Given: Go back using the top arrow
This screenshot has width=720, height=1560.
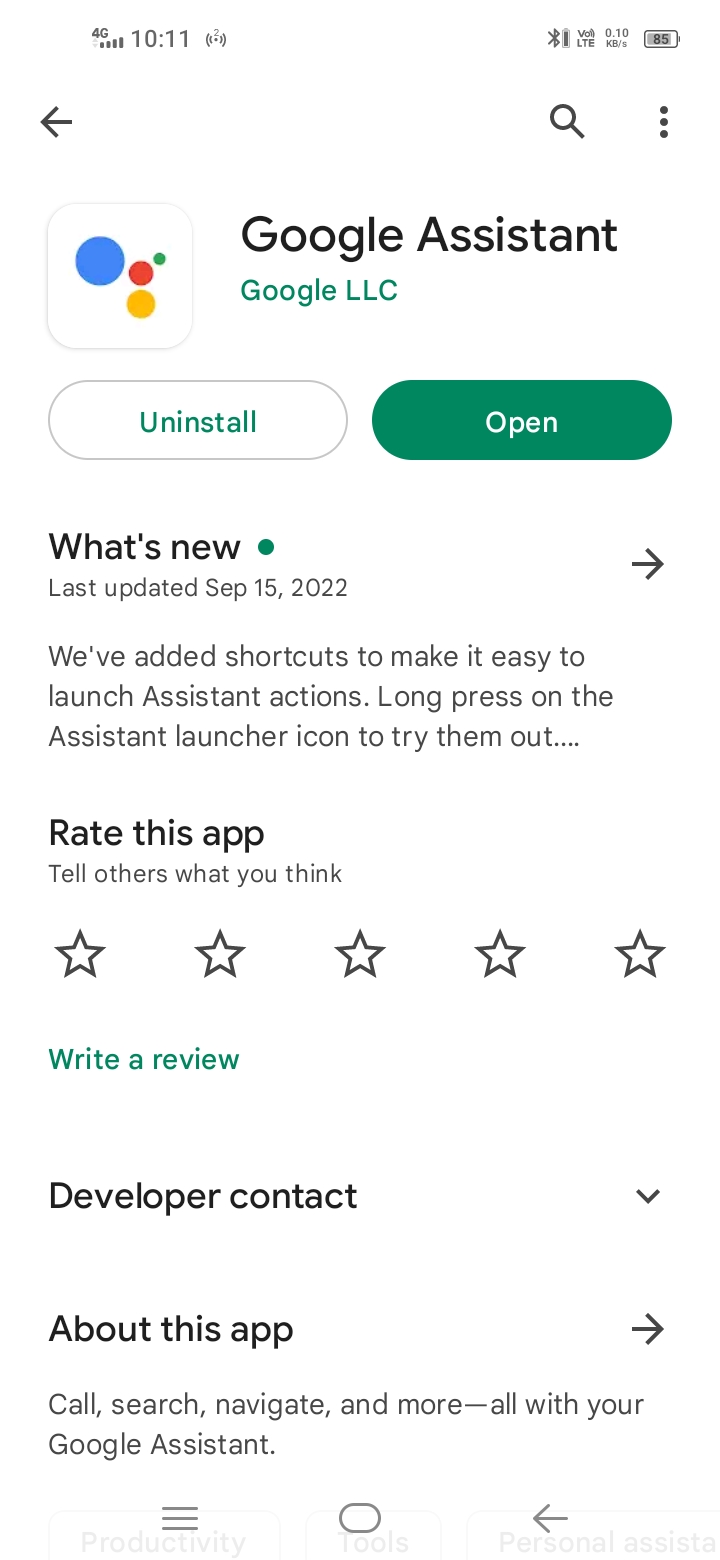Looking at the screenshot, I should click(57, 122).
